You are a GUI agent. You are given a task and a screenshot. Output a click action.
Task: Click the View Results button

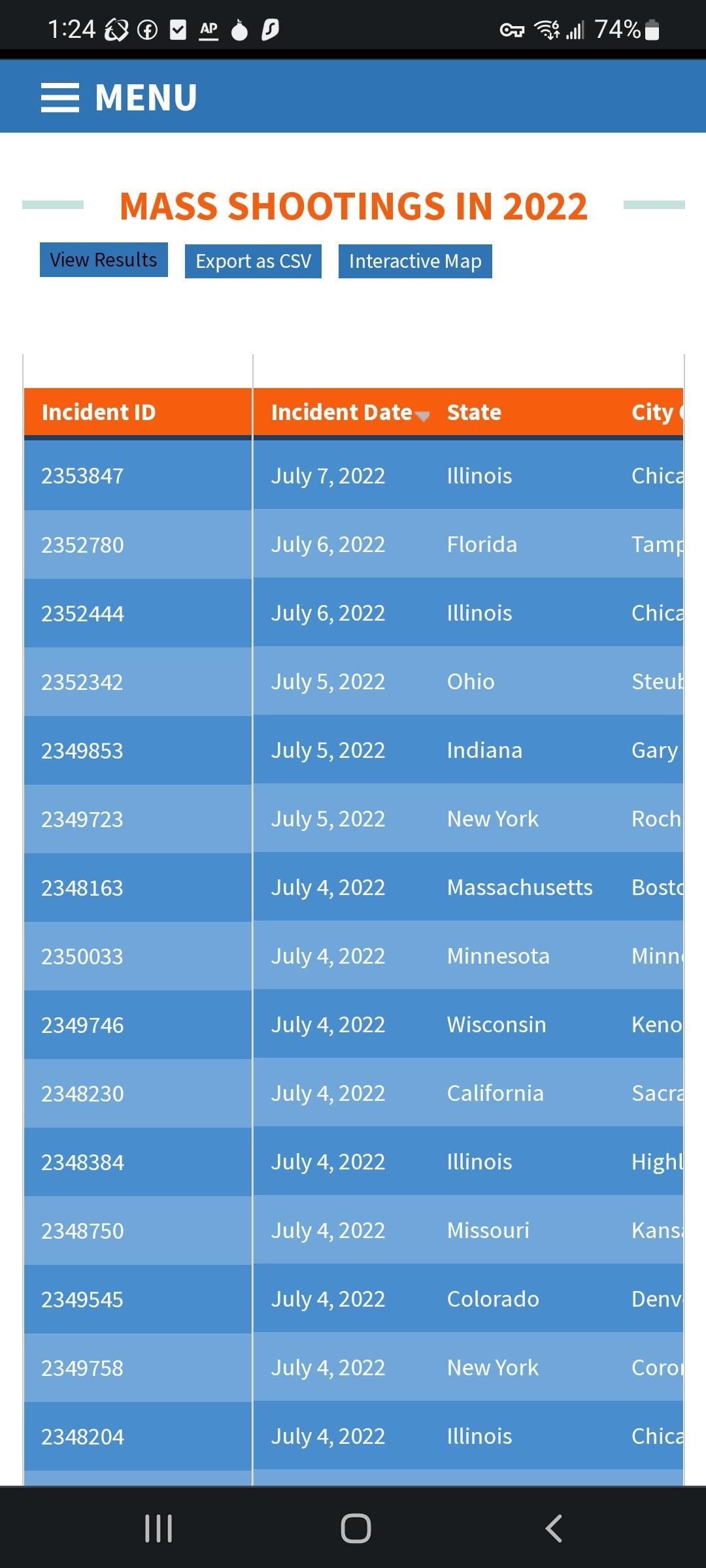tap(103, 259)
